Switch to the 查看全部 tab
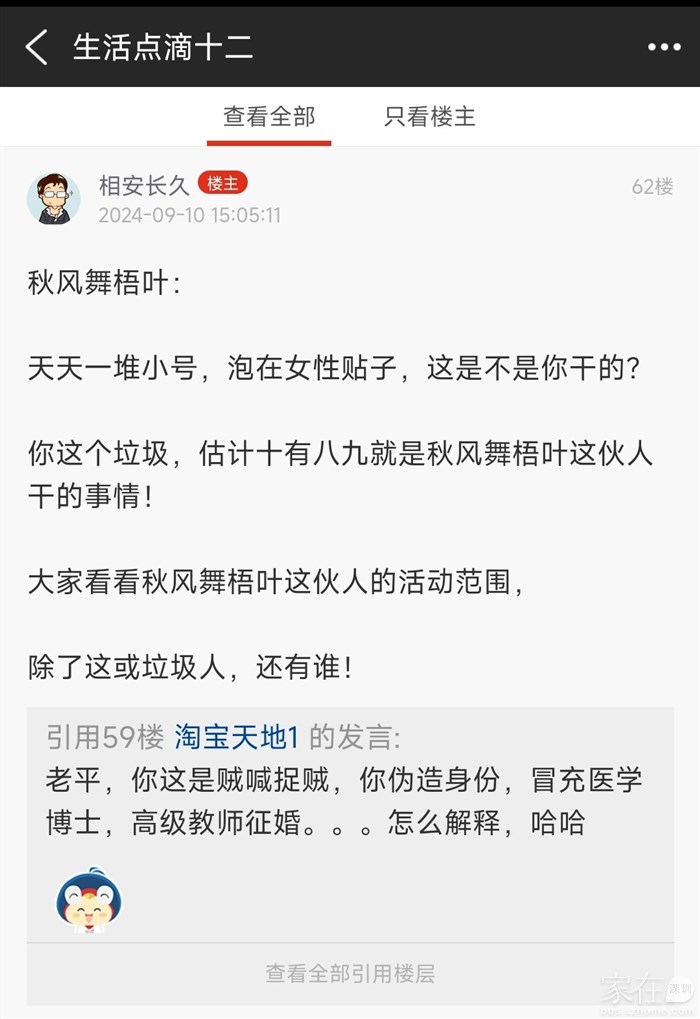 click(269, 117)
